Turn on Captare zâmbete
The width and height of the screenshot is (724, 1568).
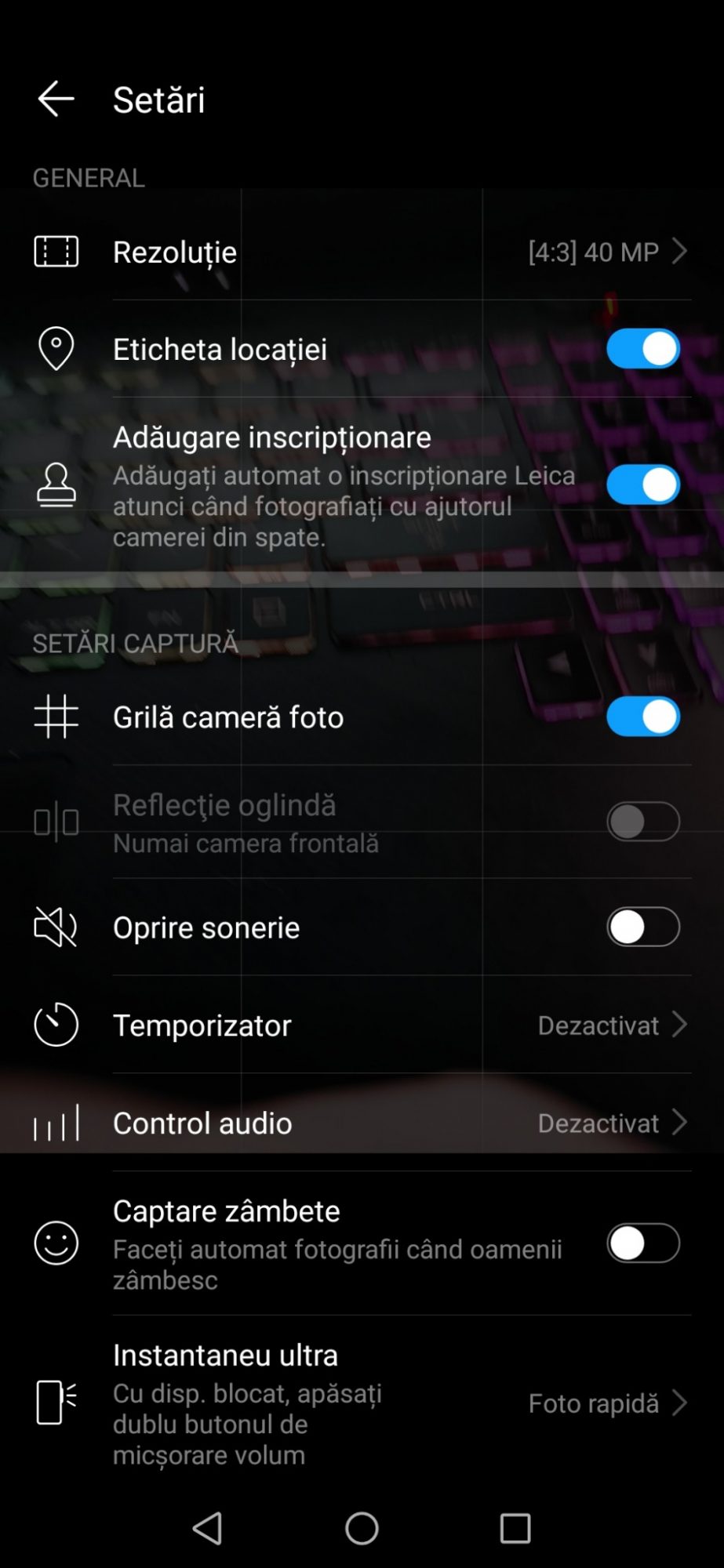point(642,1243)
